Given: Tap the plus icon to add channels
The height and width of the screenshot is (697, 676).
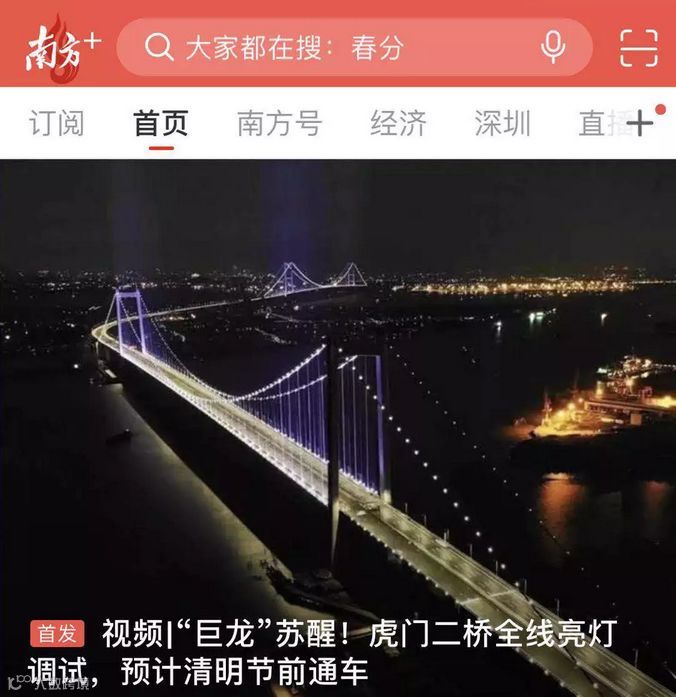Looking at the screenshot, I should pyautogui.click(x=640, y=123).
